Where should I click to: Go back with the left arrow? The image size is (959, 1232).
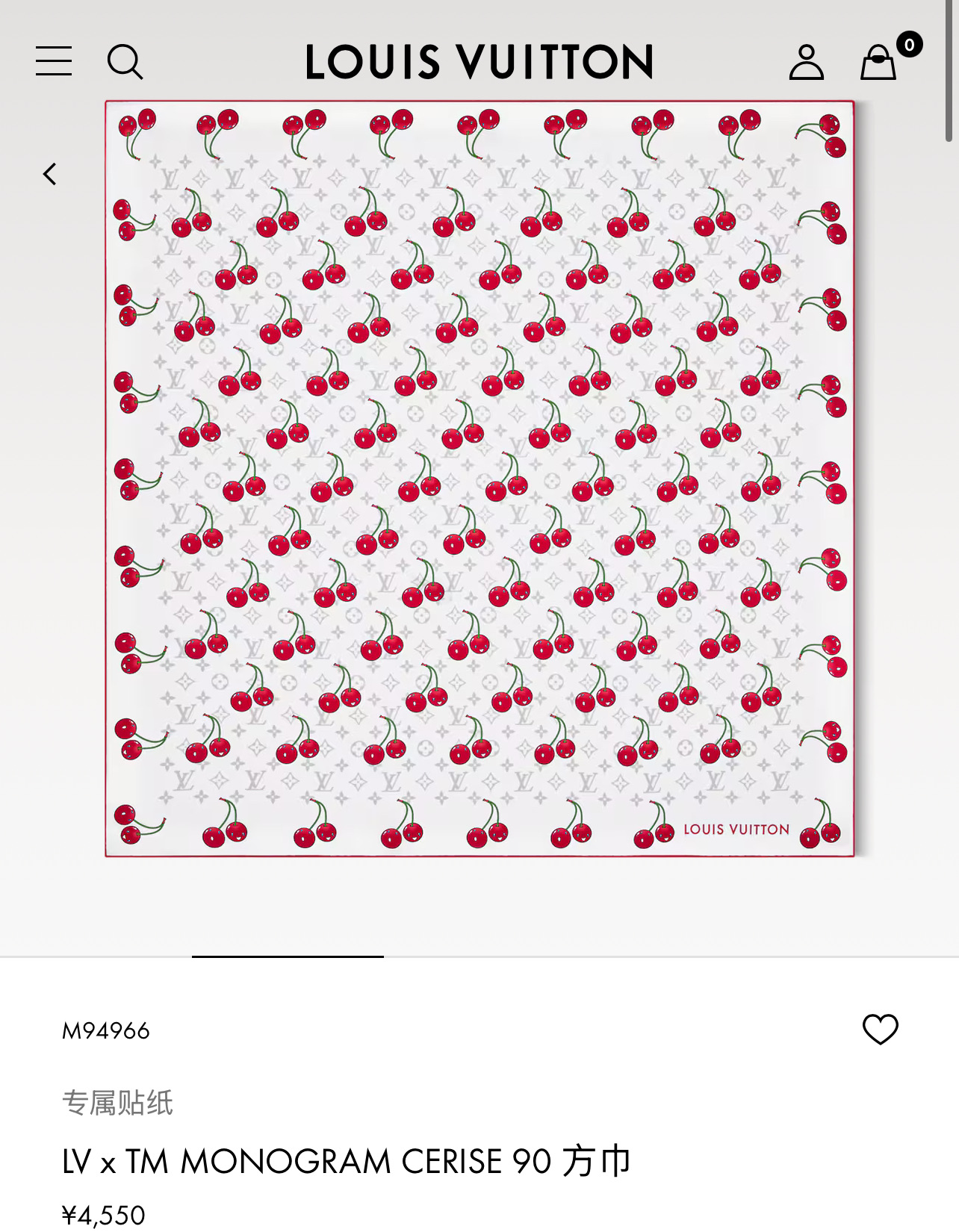pos(50,174)
